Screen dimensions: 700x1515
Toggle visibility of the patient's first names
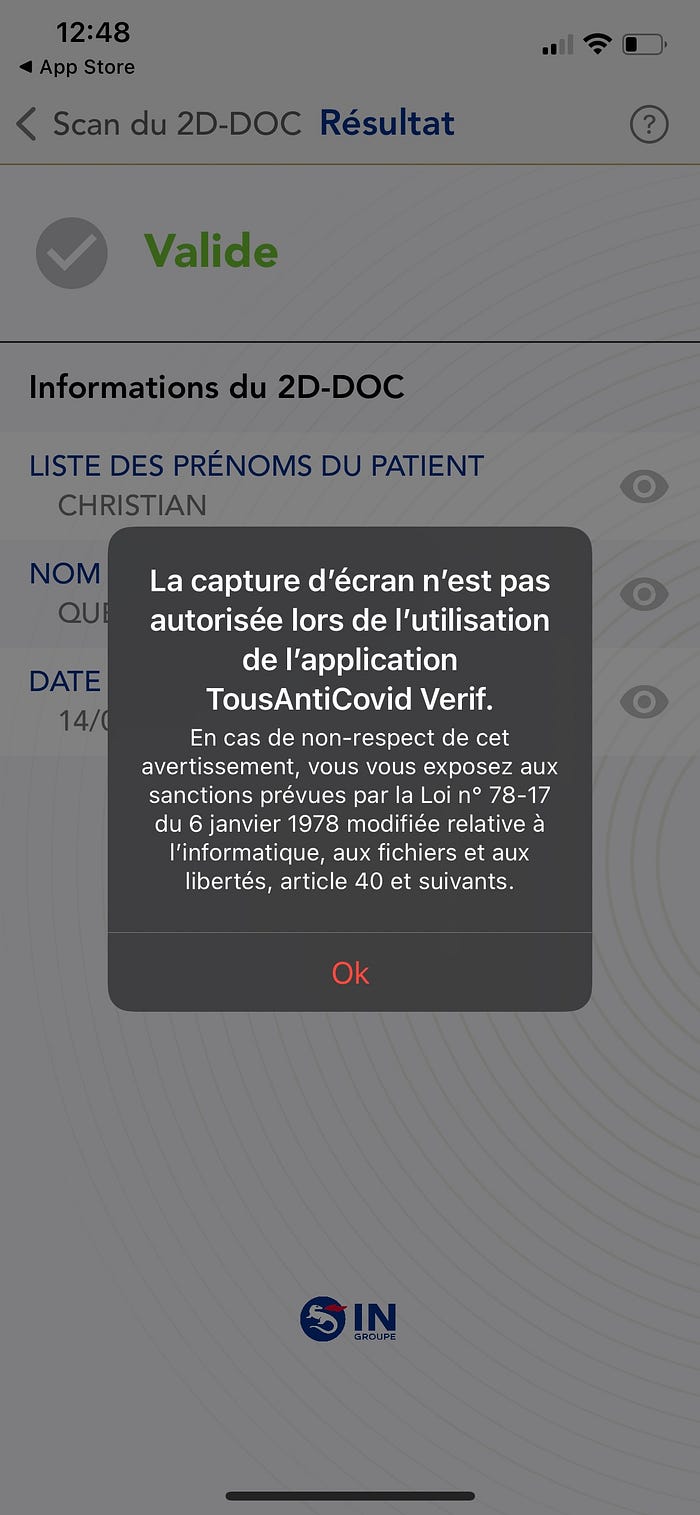pyautogui.click(x=643, y=487)
